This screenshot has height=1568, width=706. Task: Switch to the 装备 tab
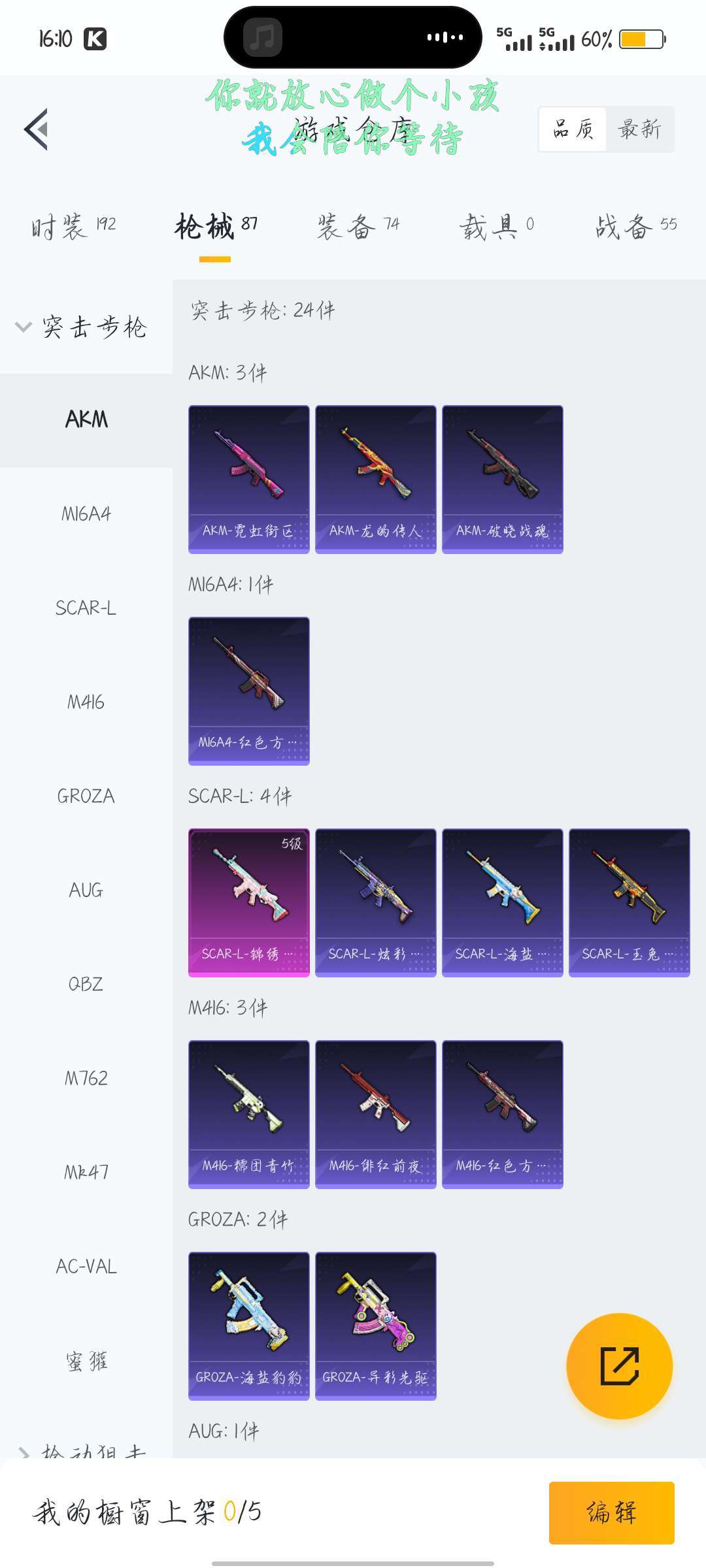[x=358, y=227]
